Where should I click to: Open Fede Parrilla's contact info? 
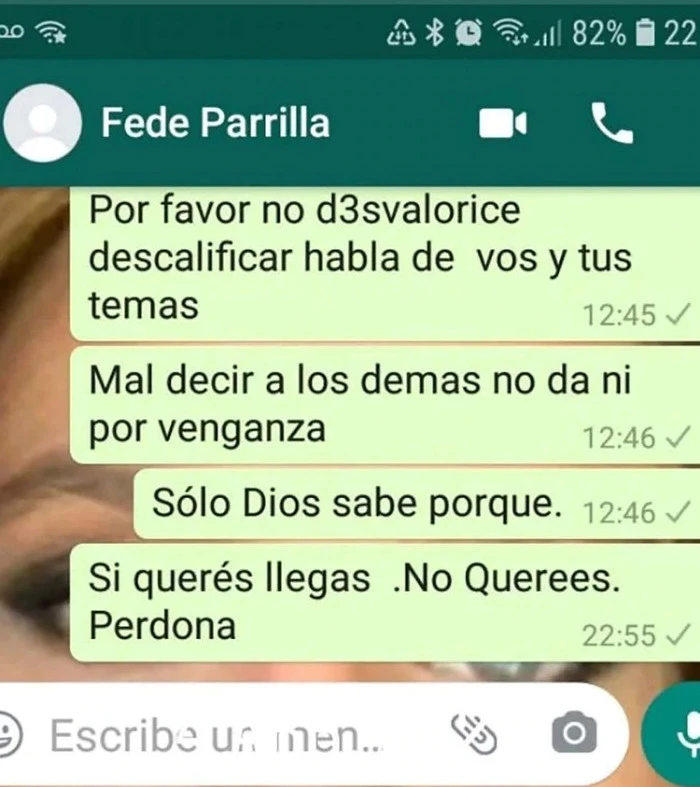tap(215, 123)
